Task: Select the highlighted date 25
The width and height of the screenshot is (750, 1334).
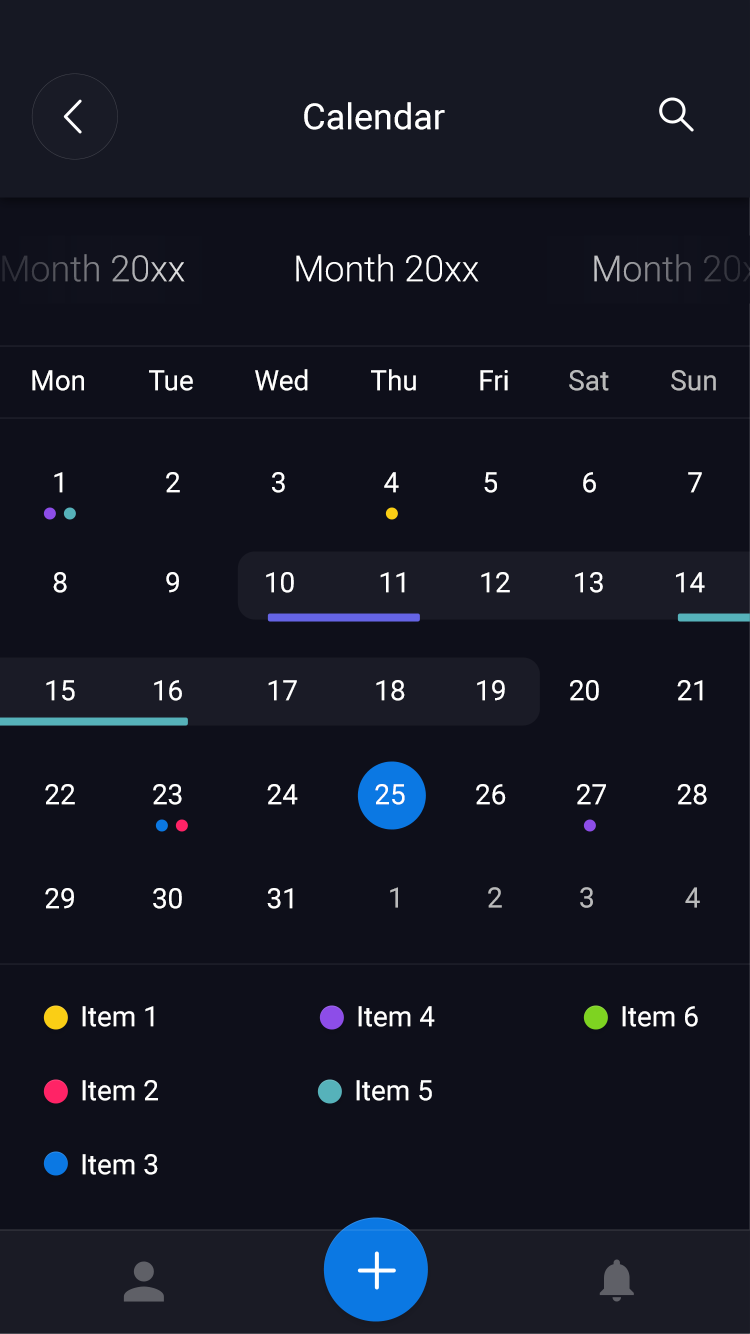Action: click(391, 795)
